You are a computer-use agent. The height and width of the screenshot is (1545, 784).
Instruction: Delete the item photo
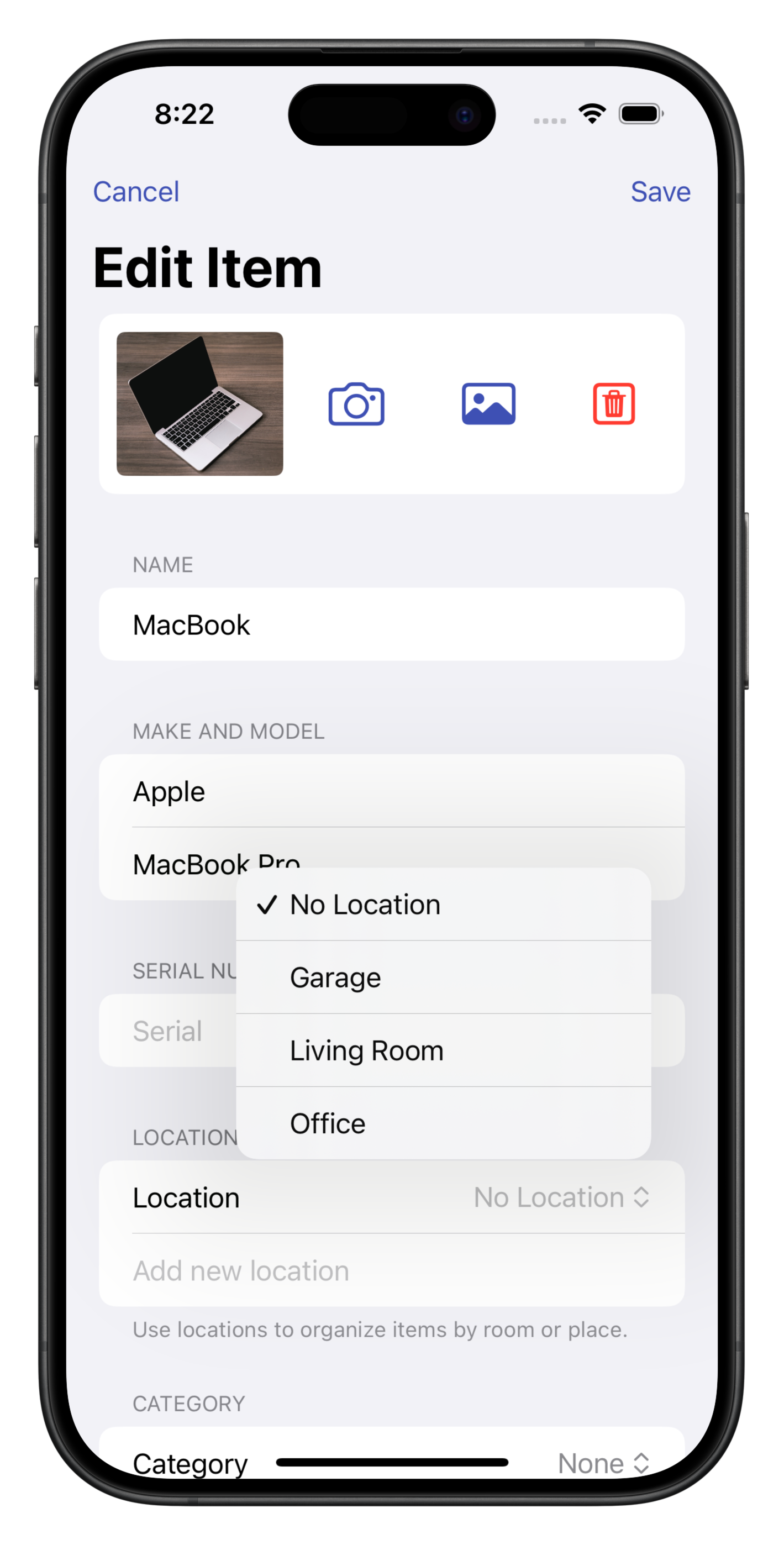(x=614, y=403)
